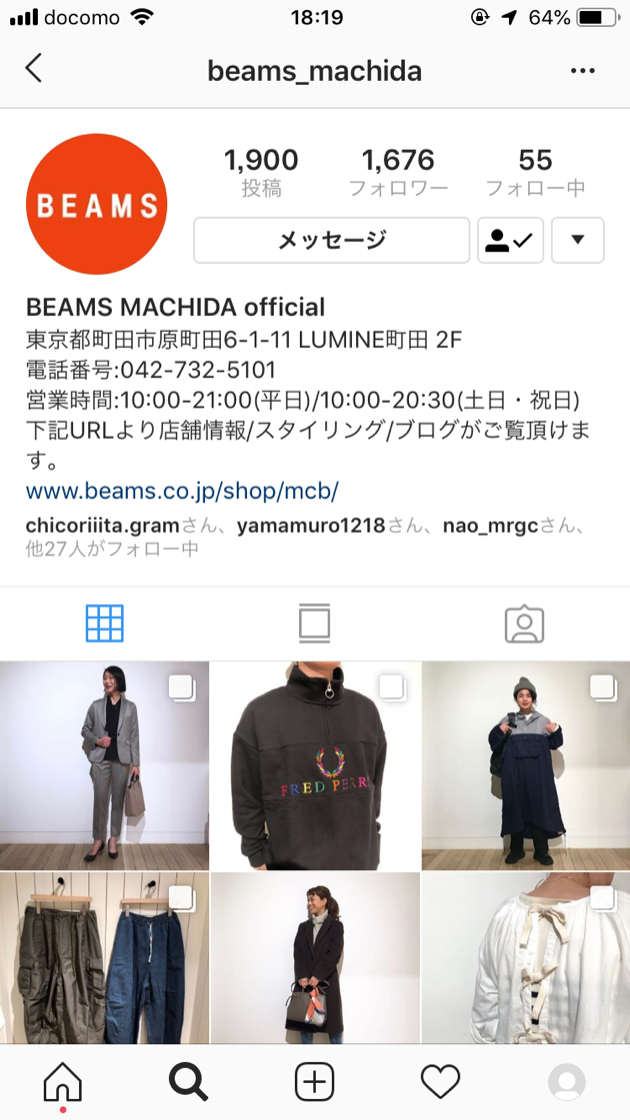
Task: Open the search magnifier tab
Action: pyautogui.click(x=188, y=1081)
